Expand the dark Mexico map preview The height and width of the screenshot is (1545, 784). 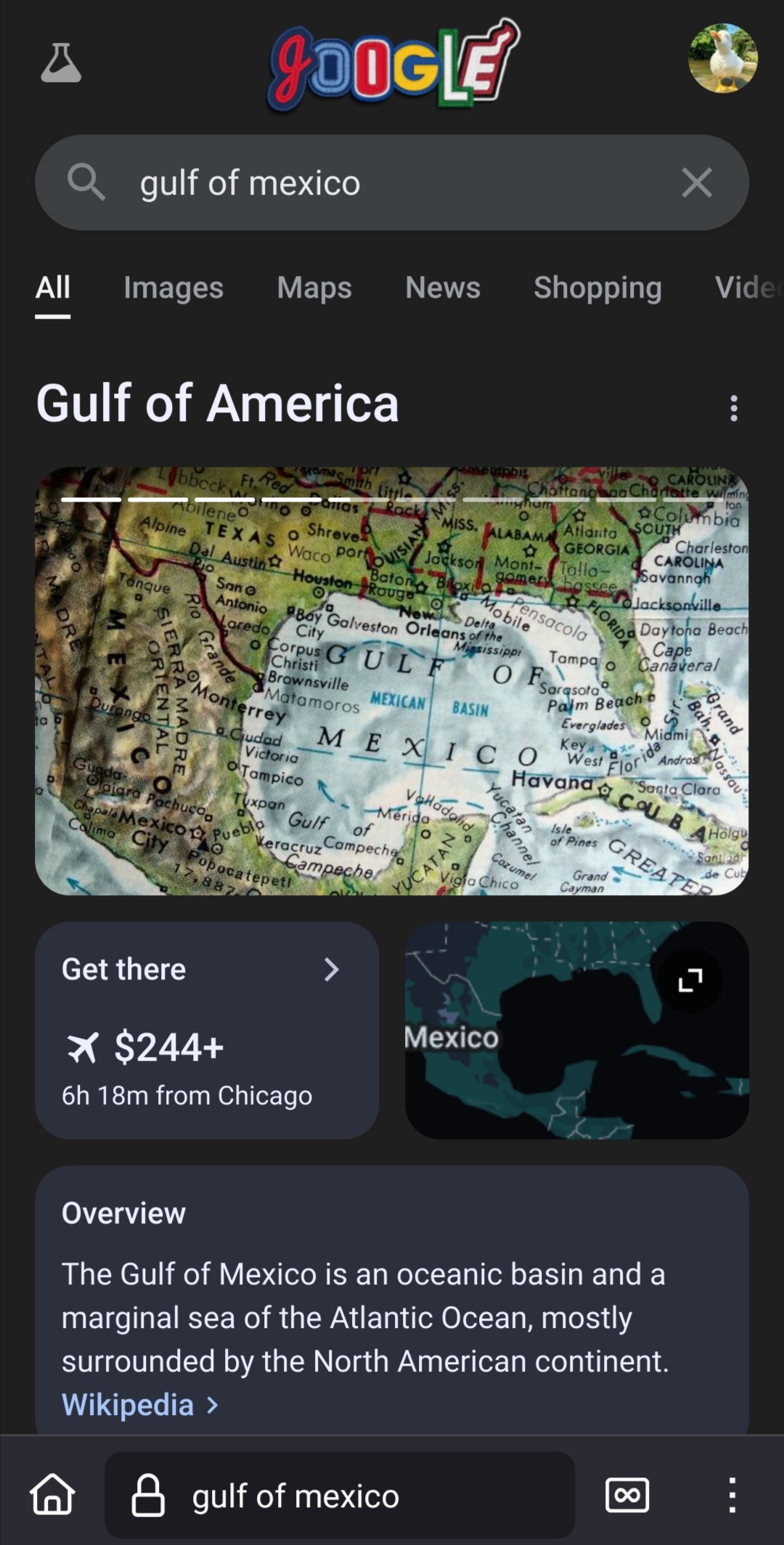point(690,979)
